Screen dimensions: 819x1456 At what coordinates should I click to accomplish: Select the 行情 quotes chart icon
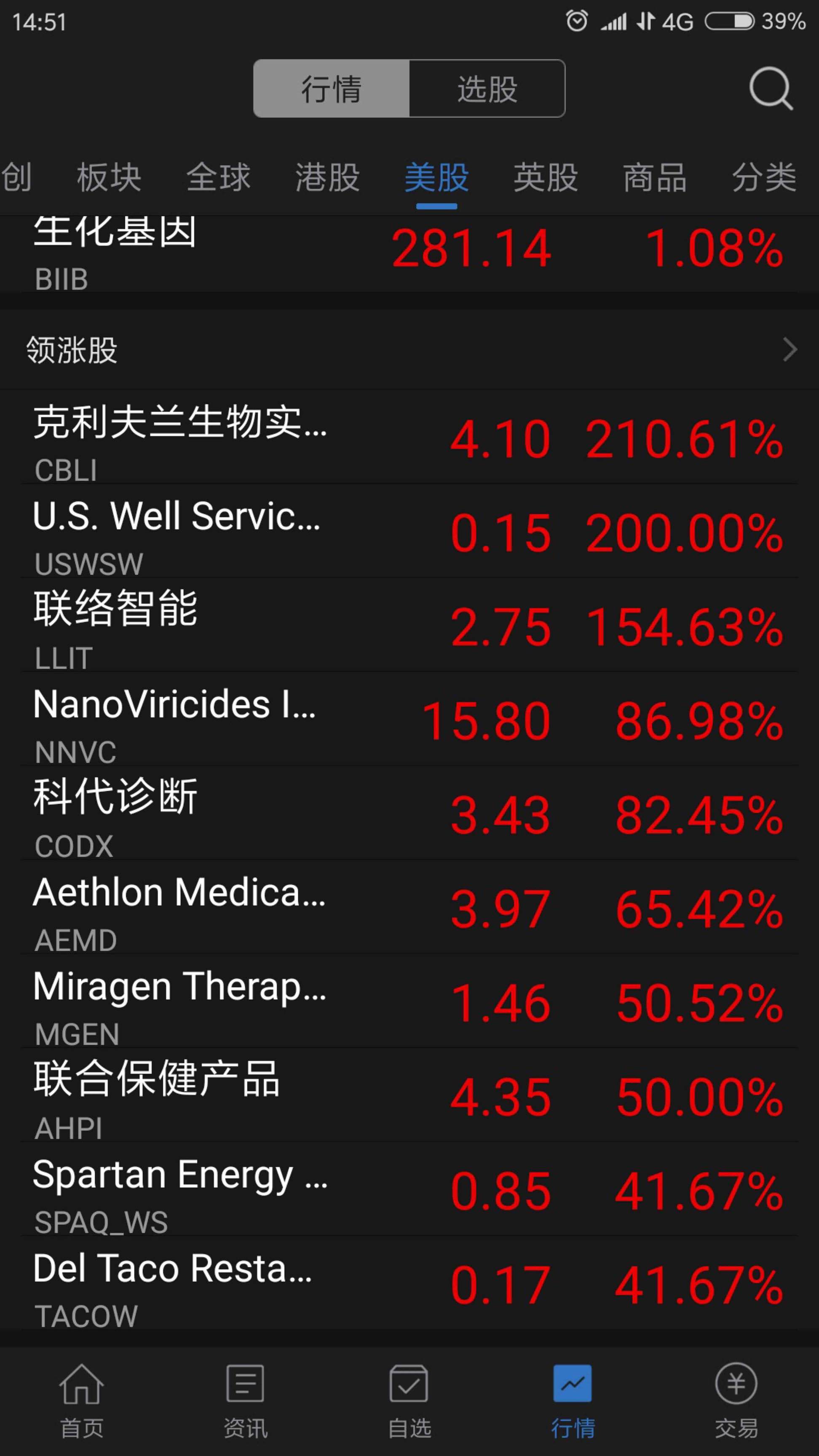573,1396
